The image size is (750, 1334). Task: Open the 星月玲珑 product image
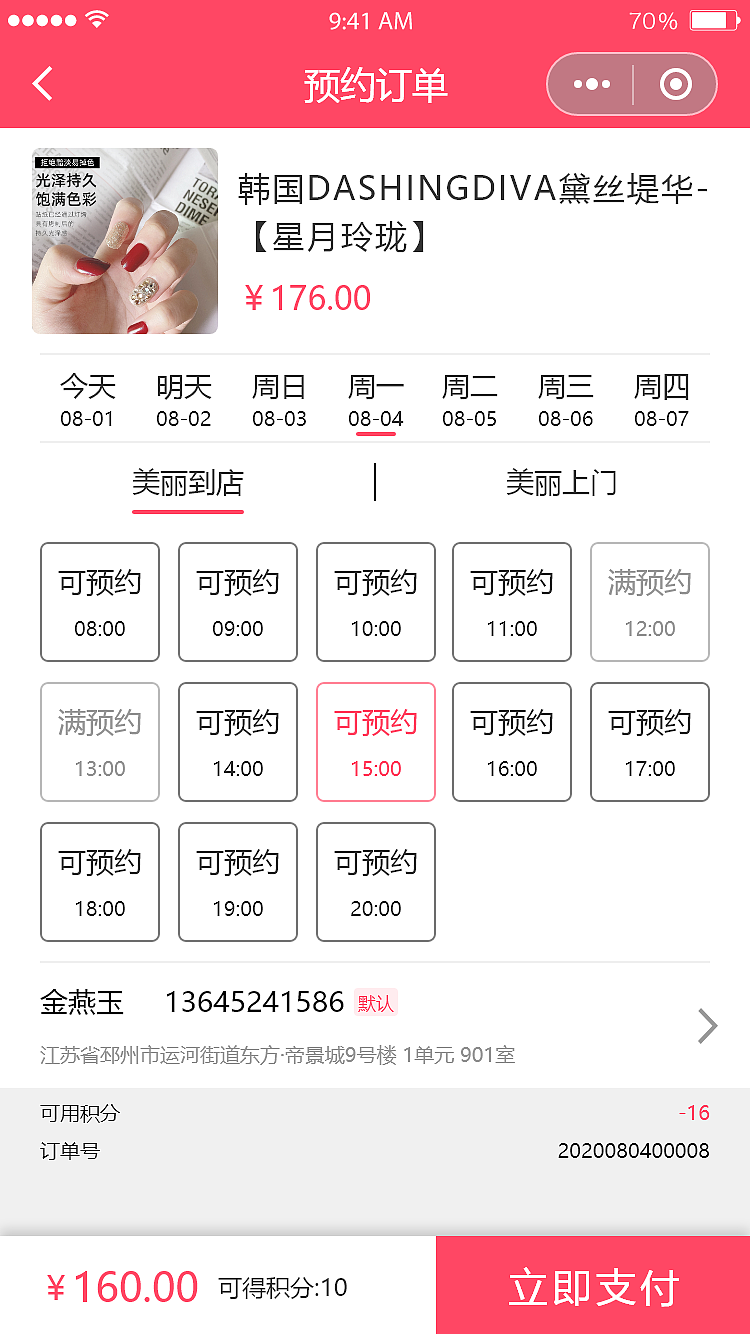125,241
